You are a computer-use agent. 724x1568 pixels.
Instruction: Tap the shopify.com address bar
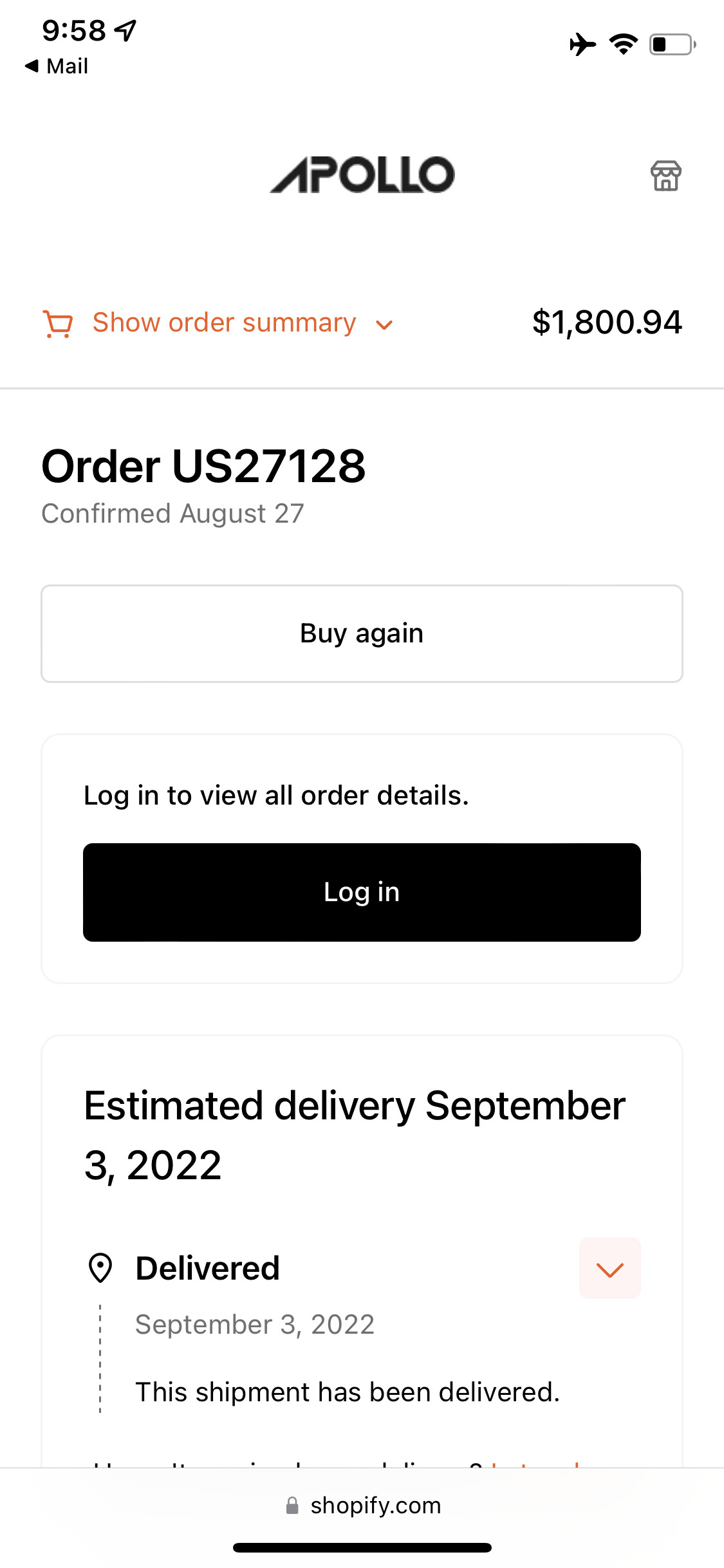[x=363, y=1506]
